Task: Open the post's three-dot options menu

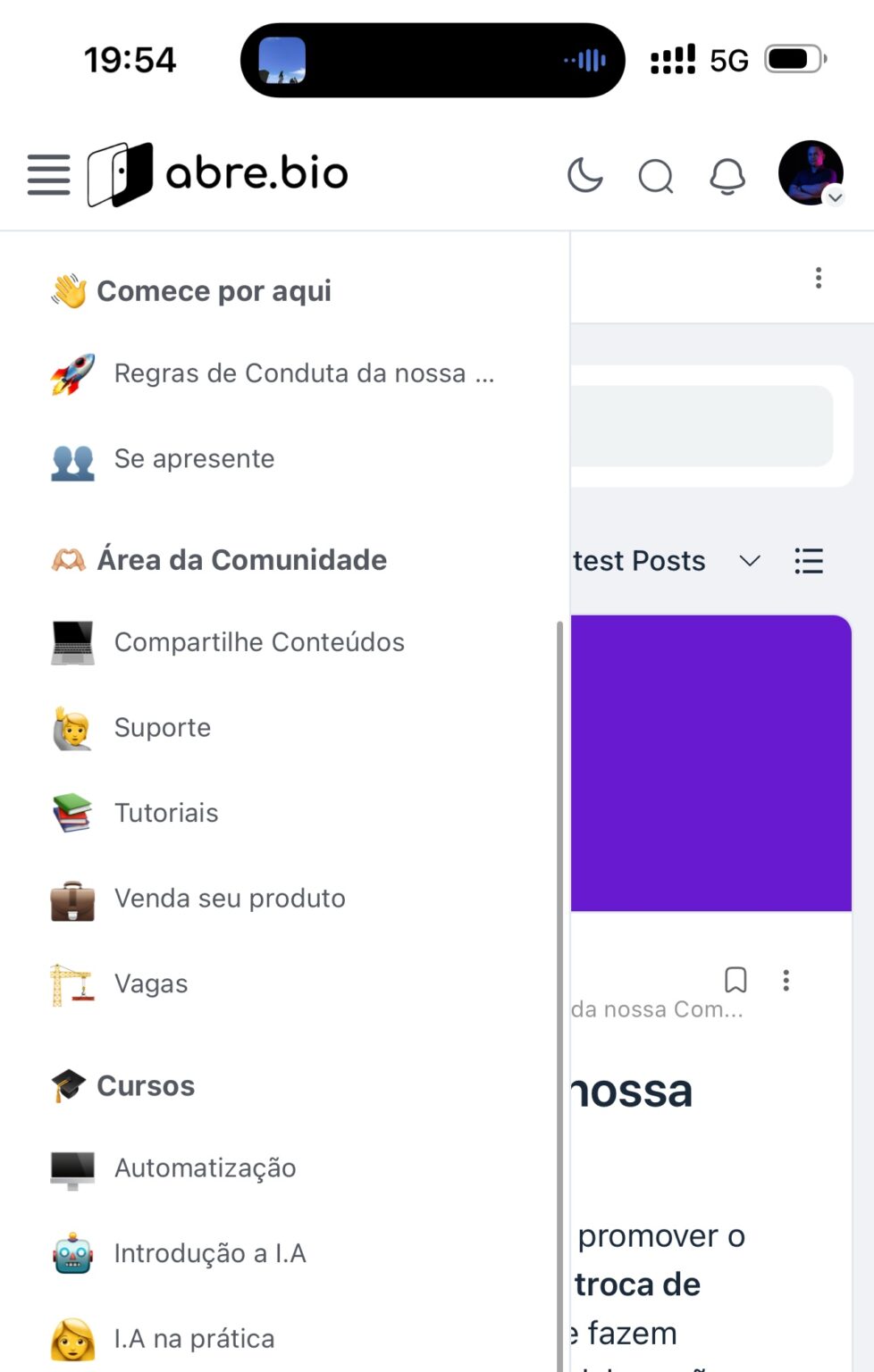Action: coord(786,980)
